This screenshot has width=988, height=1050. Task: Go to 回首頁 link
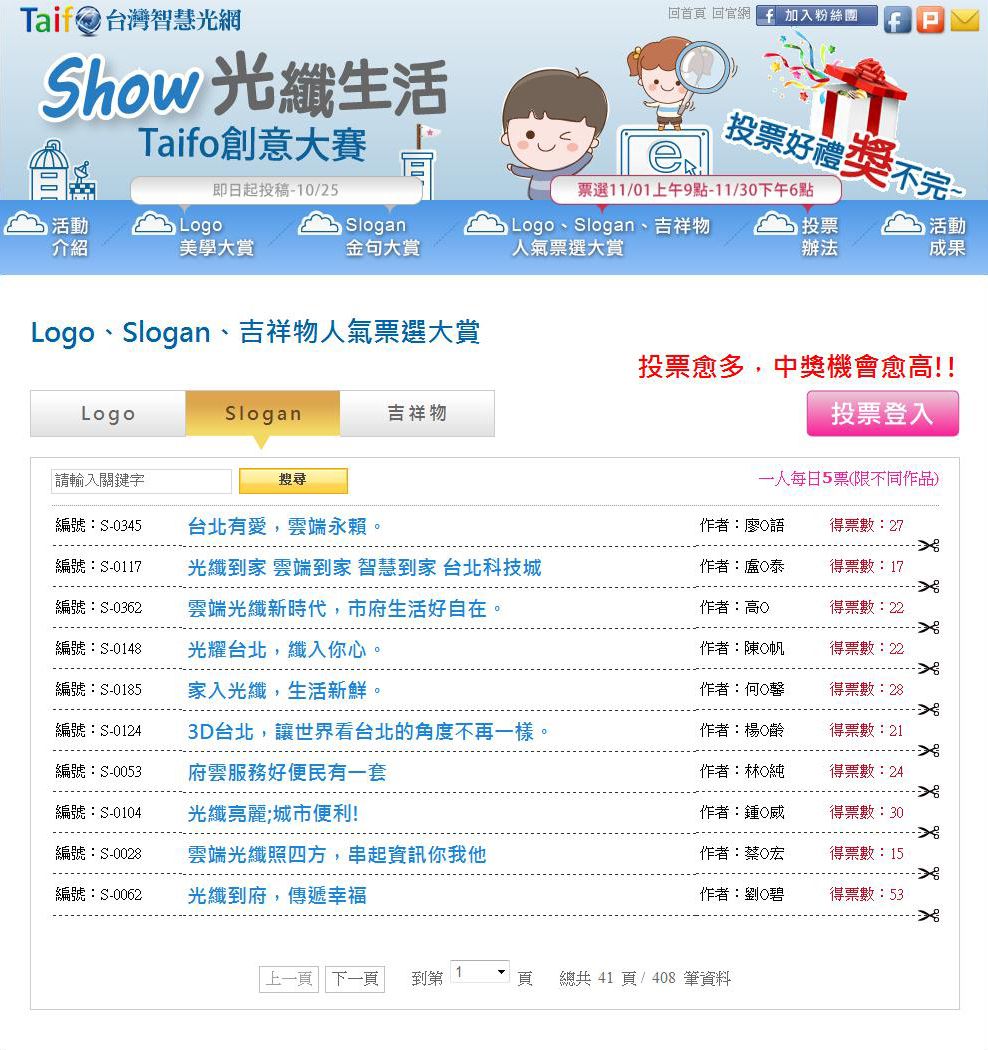pos(686,14)
